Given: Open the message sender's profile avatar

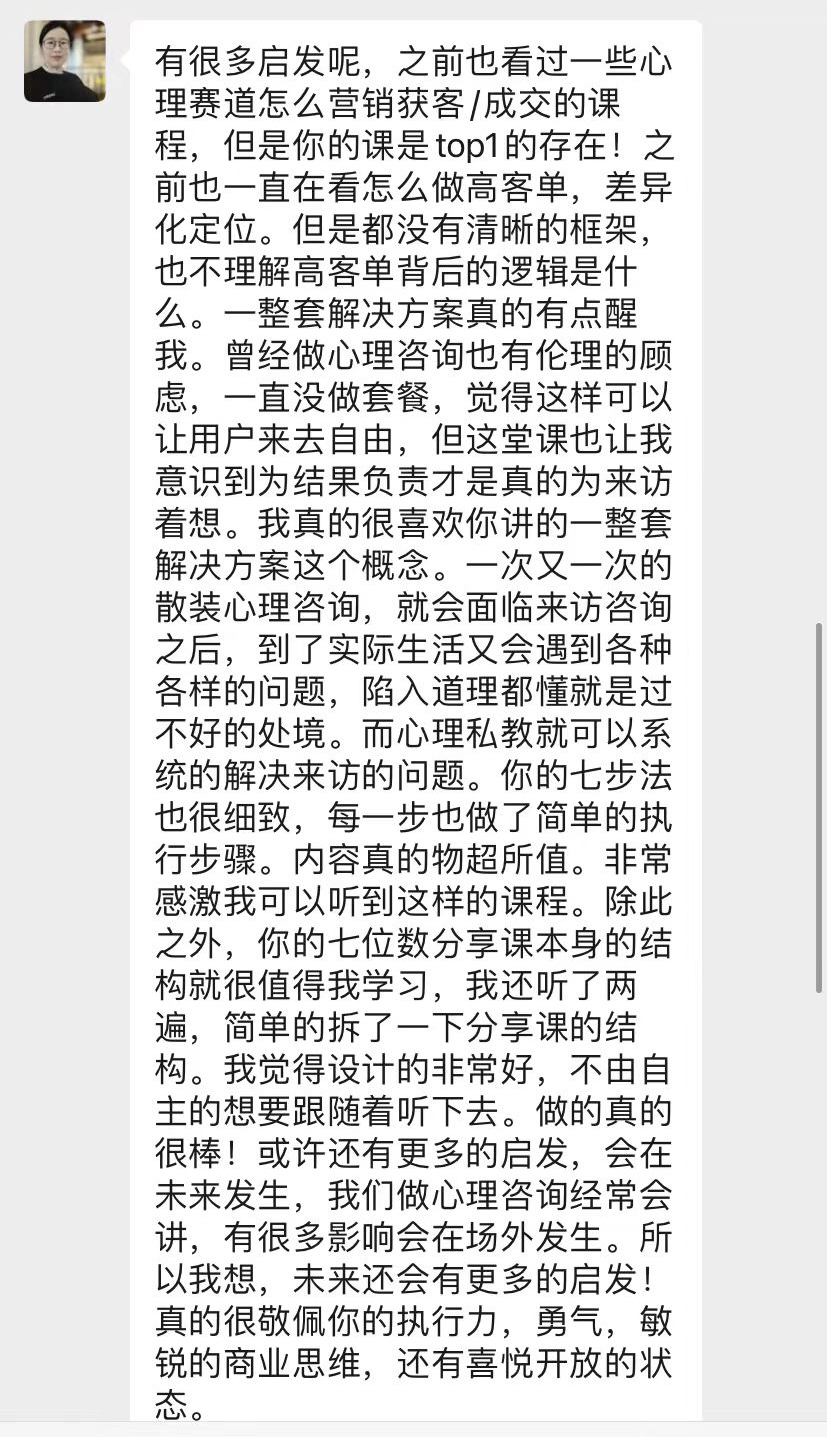Looking at the screenshot, I should click(x=65, y=61).
